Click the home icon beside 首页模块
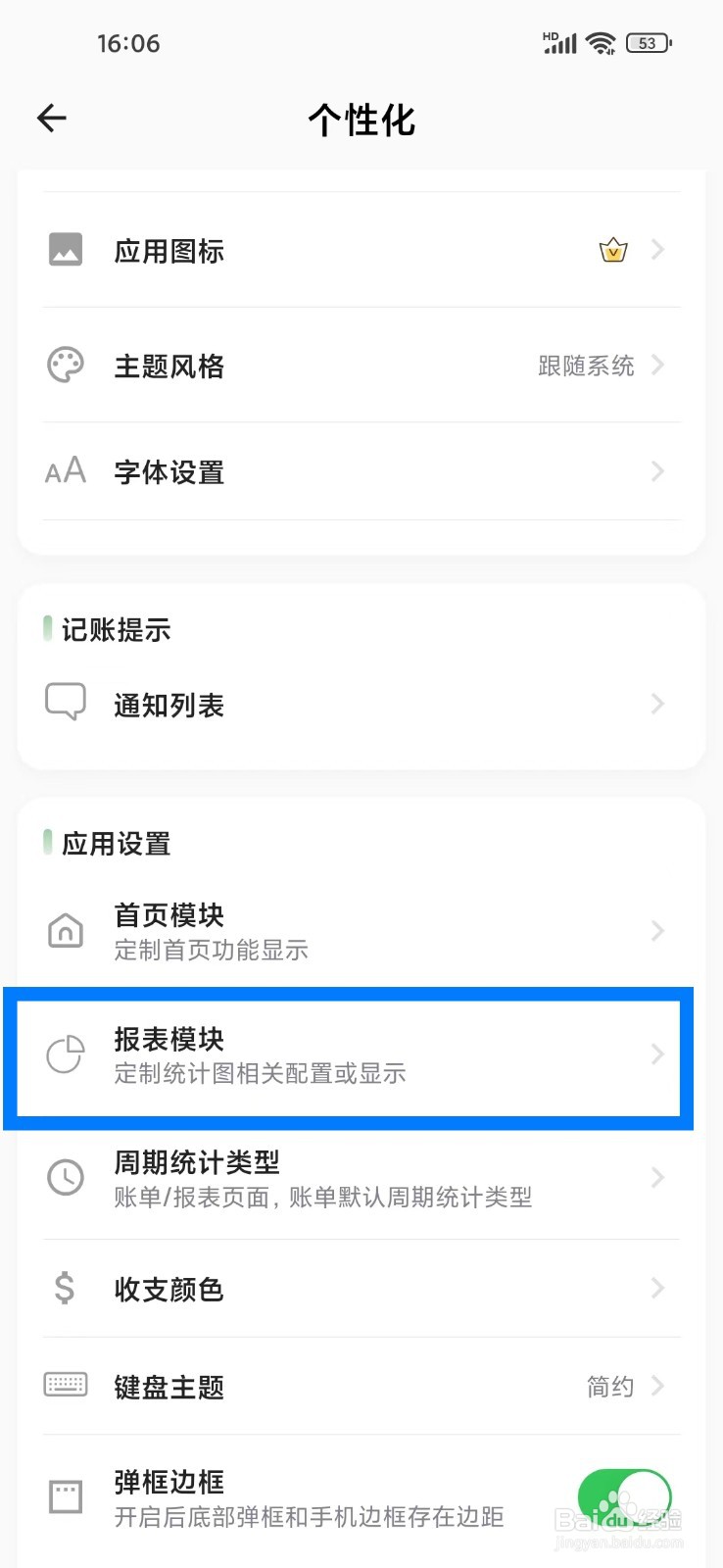Viewport: 723px width, 1568px height. coord(65,930)
